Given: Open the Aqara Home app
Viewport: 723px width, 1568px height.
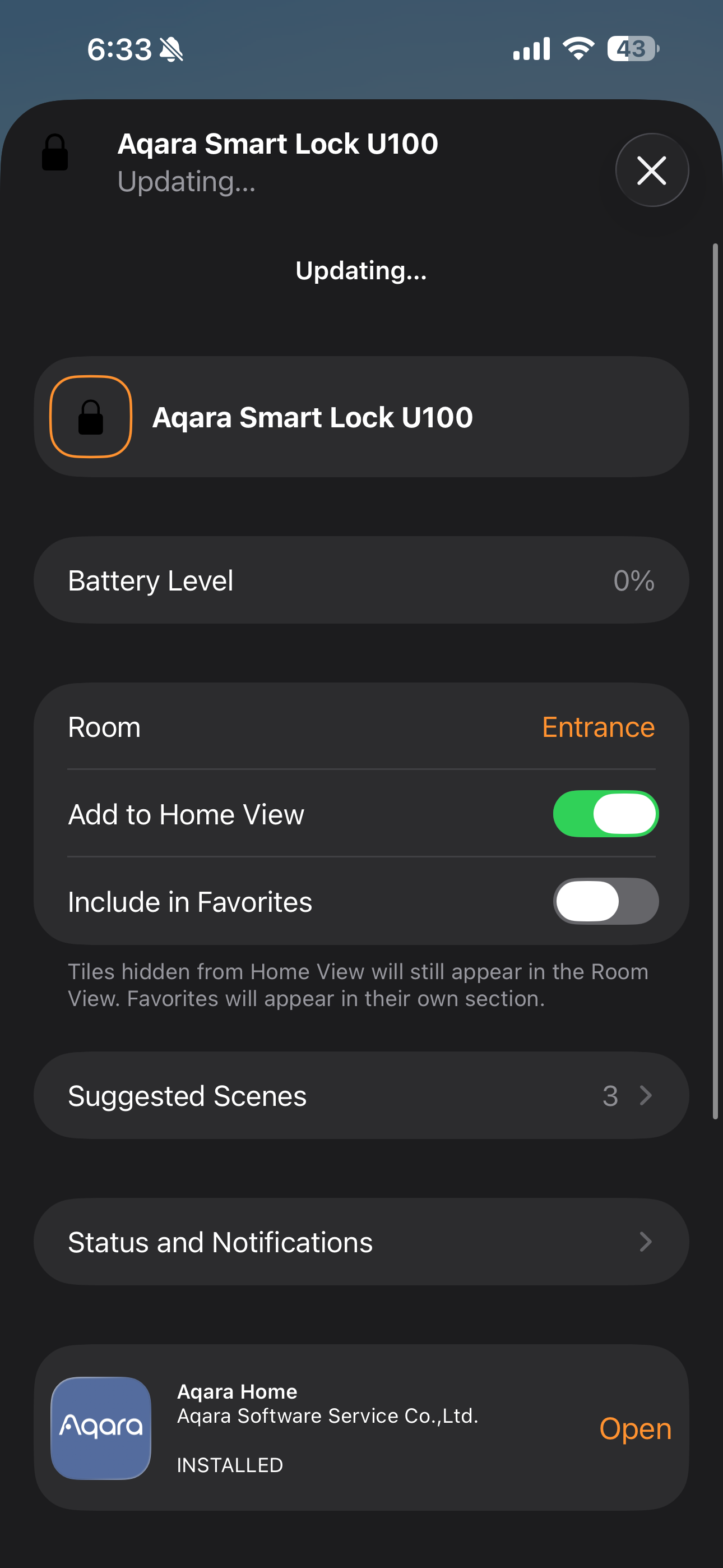Looking at the screenshot, I should pyautogui.click(x=635, y=1428).
